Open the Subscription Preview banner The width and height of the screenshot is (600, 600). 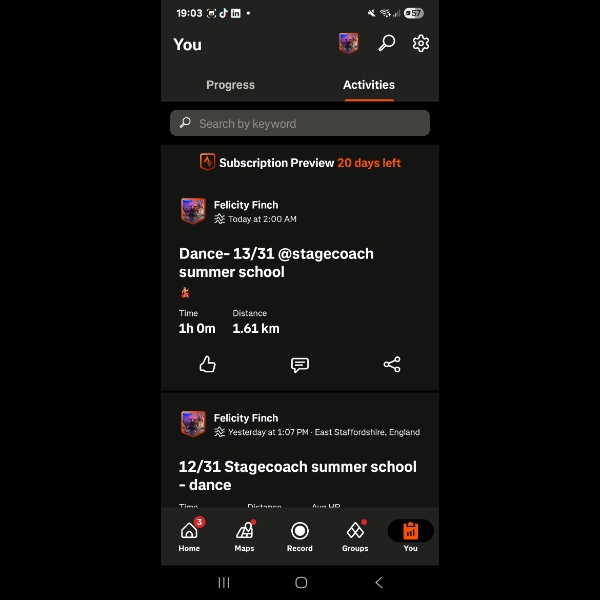click(300, 162)
